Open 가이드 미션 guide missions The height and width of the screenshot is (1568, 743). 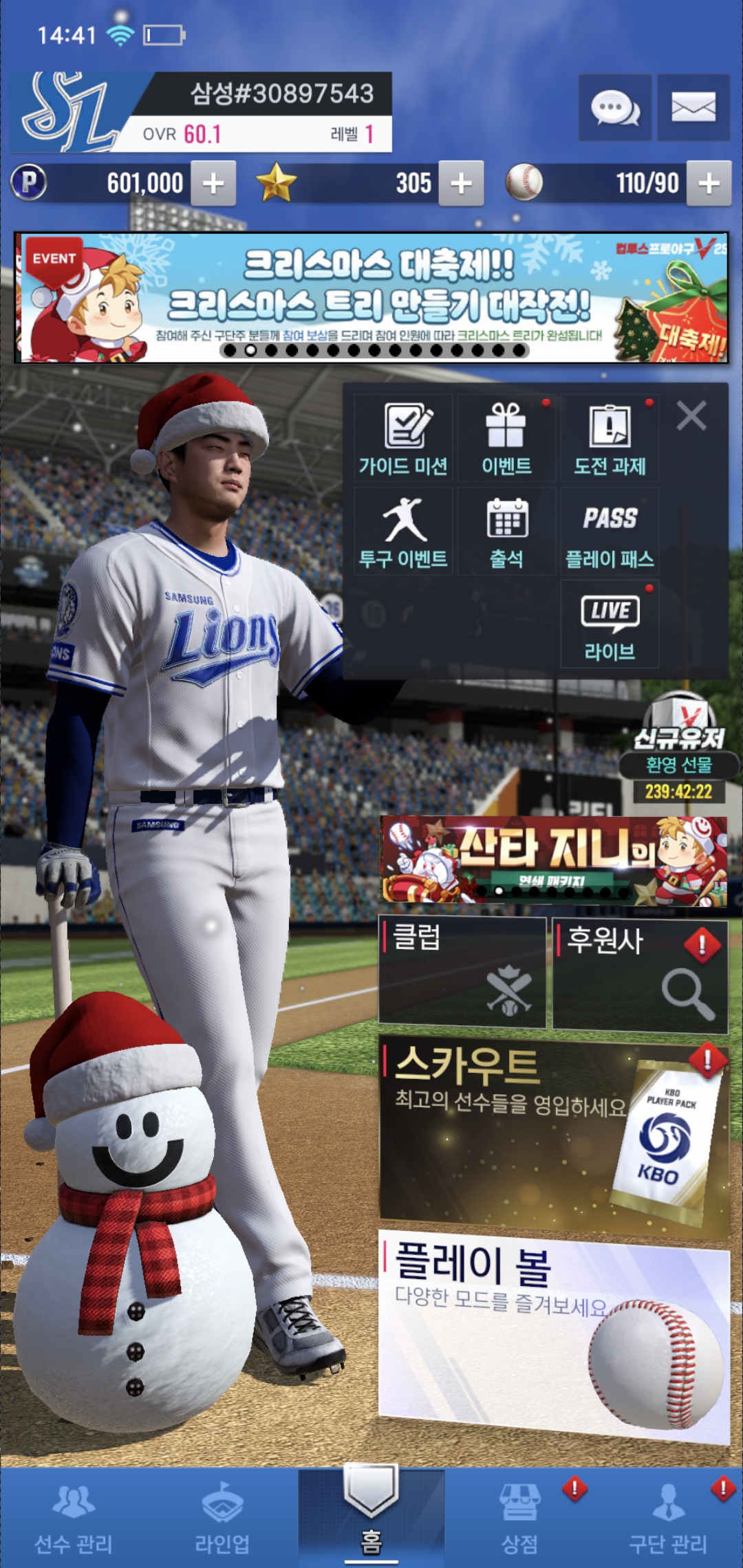pyautogui.click(x=404, y=439)
